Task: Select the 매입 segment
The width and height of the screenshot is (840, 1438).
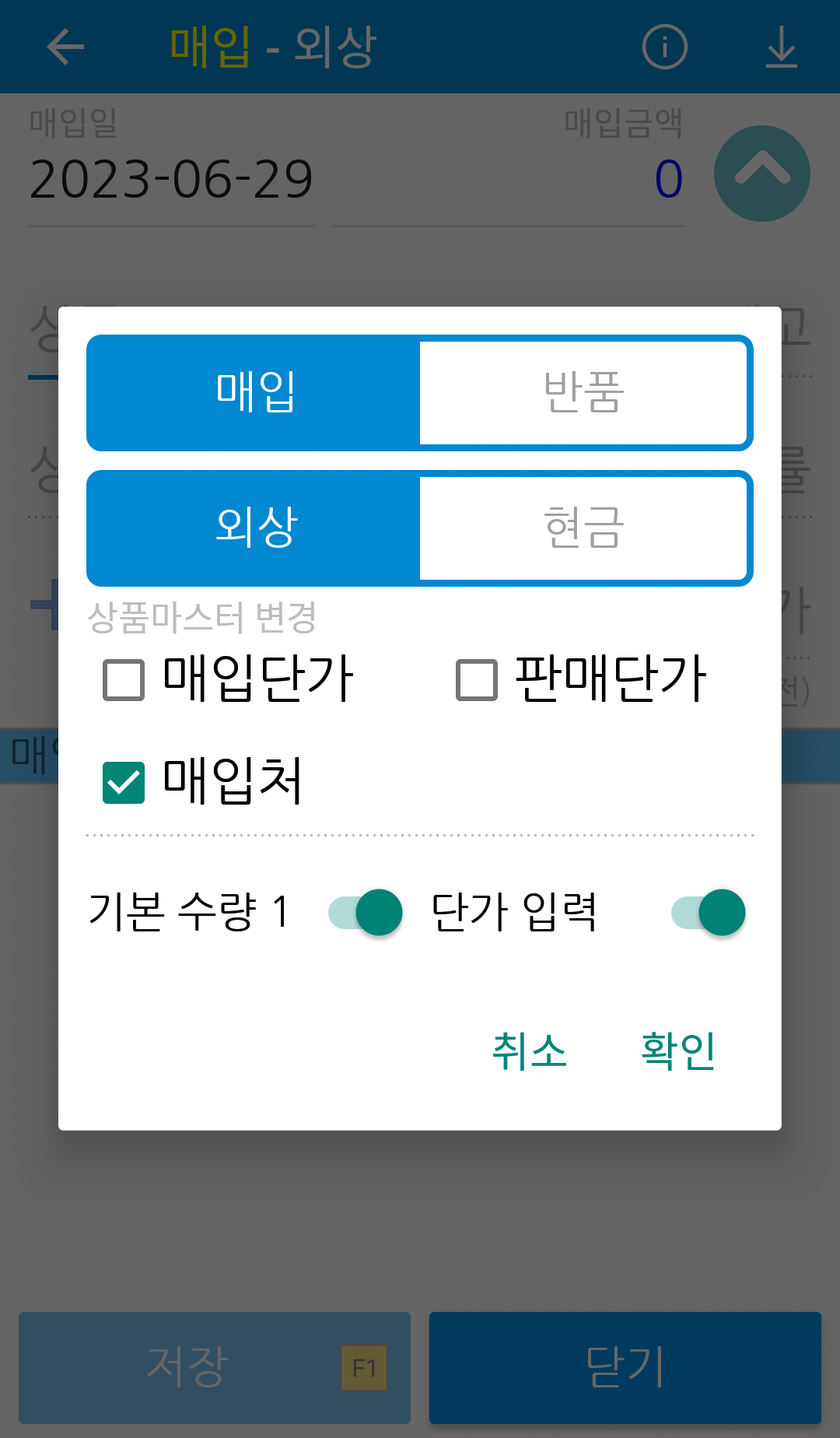Action: (x=254, y=392)
